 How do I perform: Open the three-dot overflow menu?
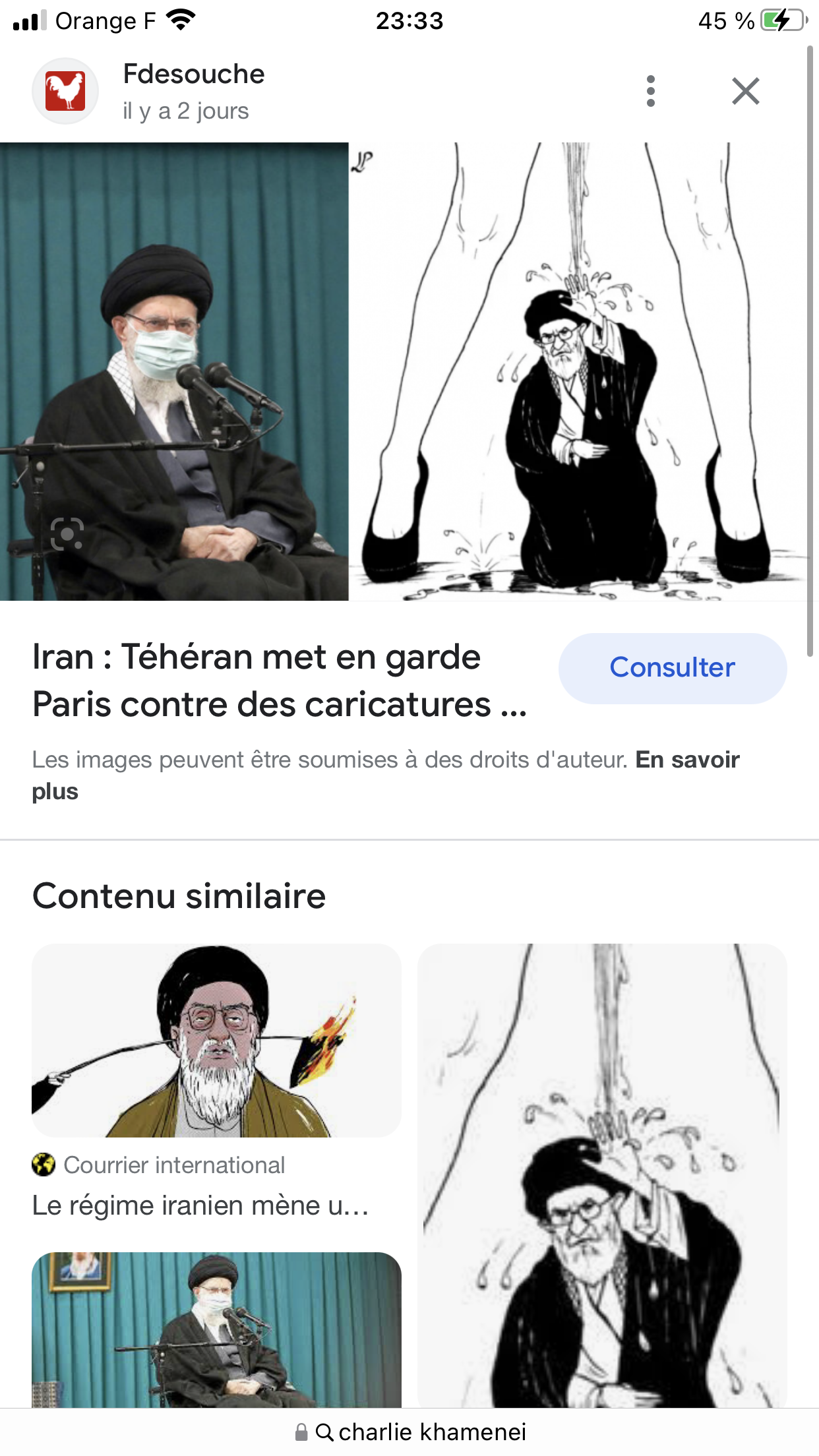[650, 91]
